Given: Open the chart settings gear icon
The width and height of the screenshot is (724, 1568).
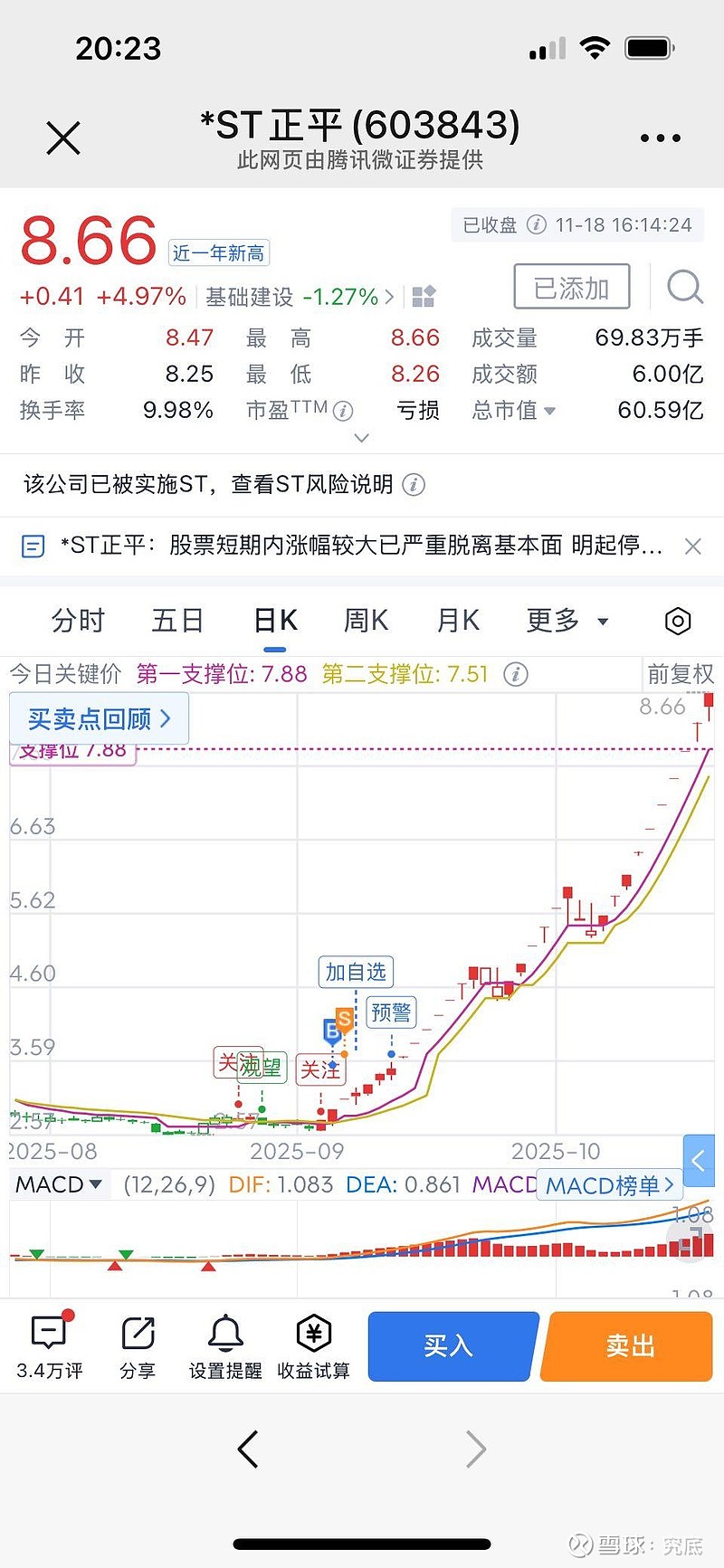Looking at the screenshot, I should pyautogui.click(x=676, y=621).
